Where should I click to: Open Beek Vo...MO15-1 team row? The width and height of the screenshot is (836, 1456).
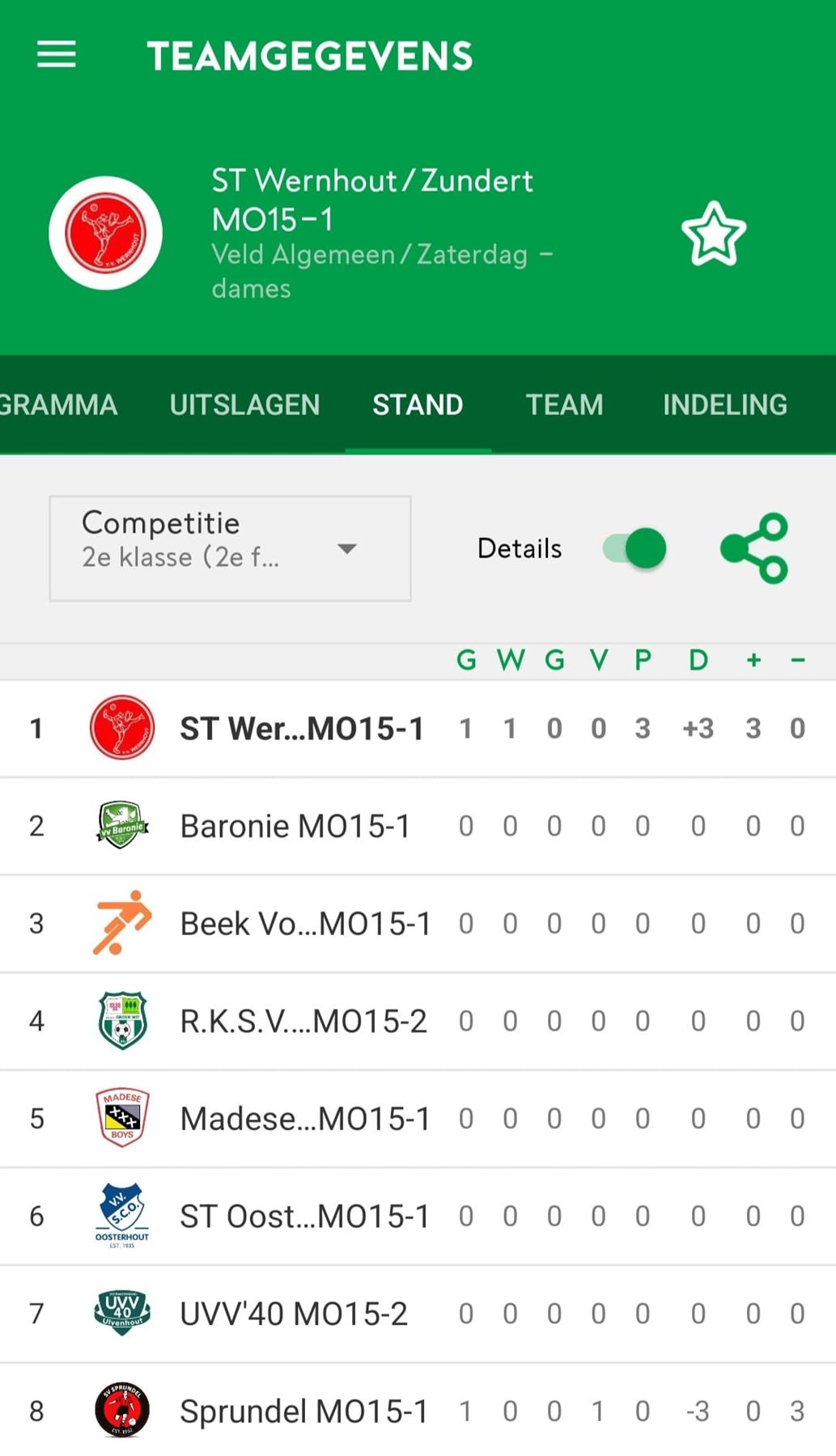click(418, 924)
